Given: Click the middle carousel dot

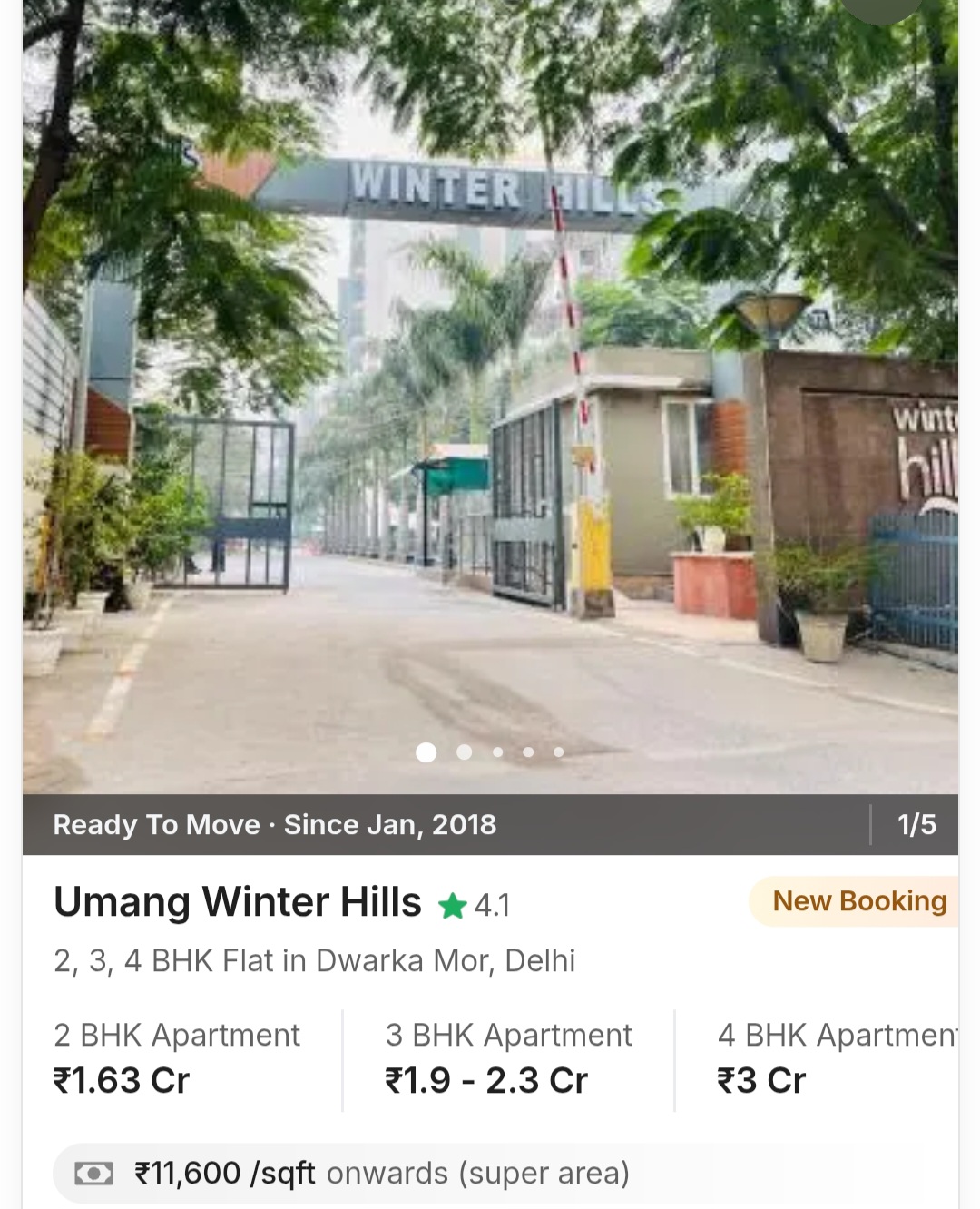Looking at the screenshot, I should (x=497, y=752).
